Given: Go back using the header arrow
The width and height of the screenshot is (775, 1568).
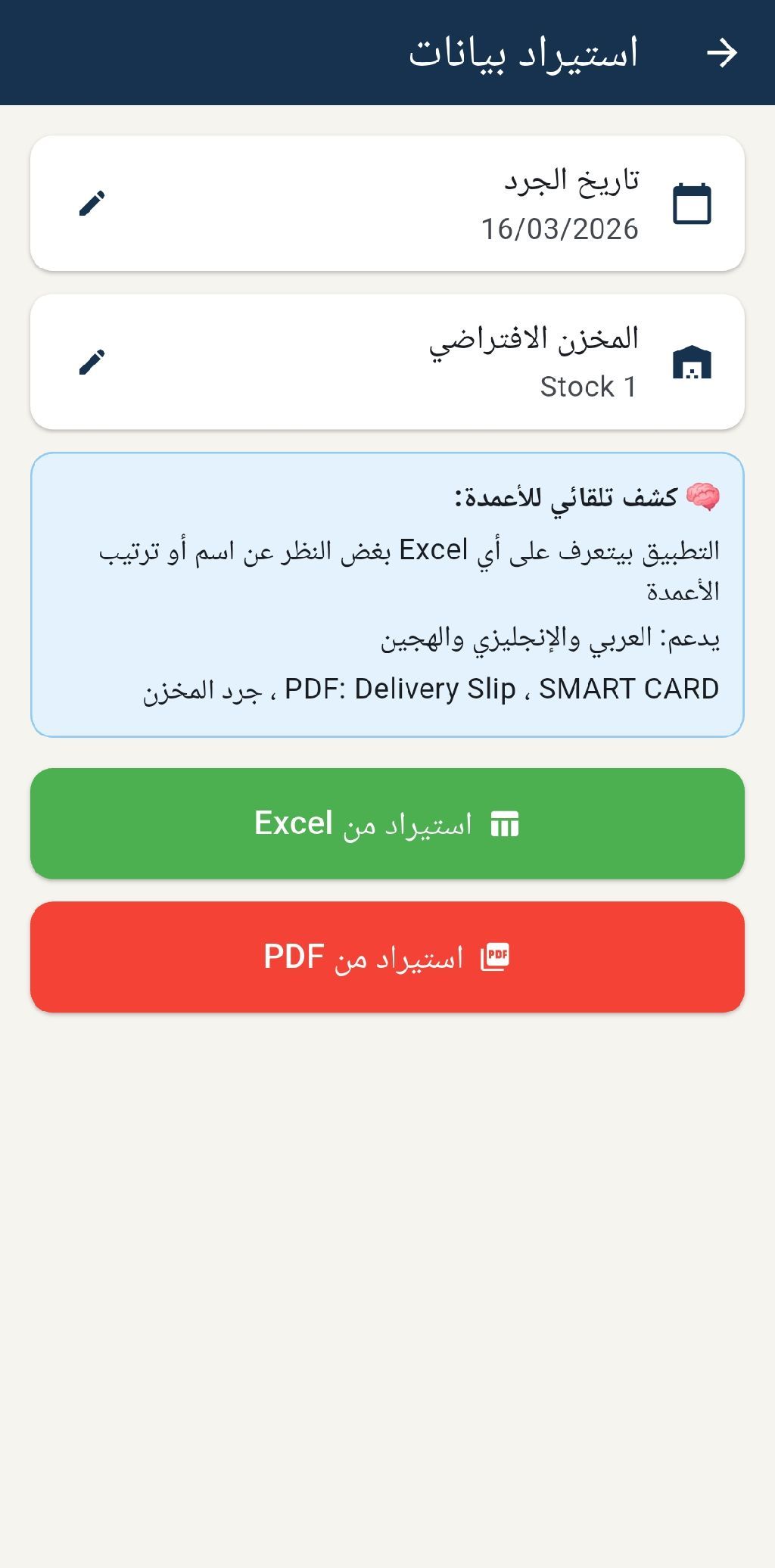Looking at the screenshot, I should pos(721,53).
